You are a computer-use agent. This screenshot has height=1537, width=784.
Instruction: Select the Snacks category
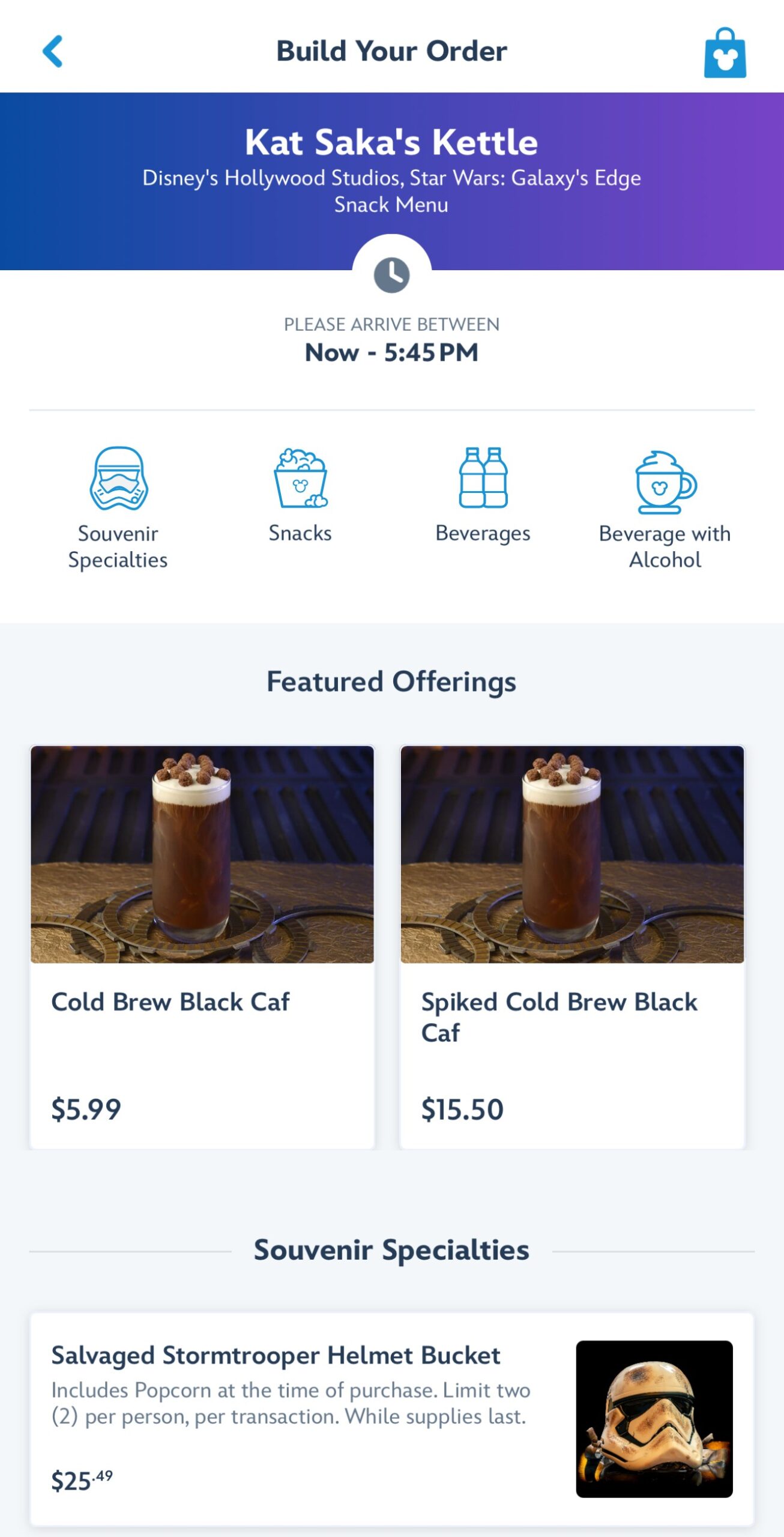pyautogui.click(x=300, y=495)
